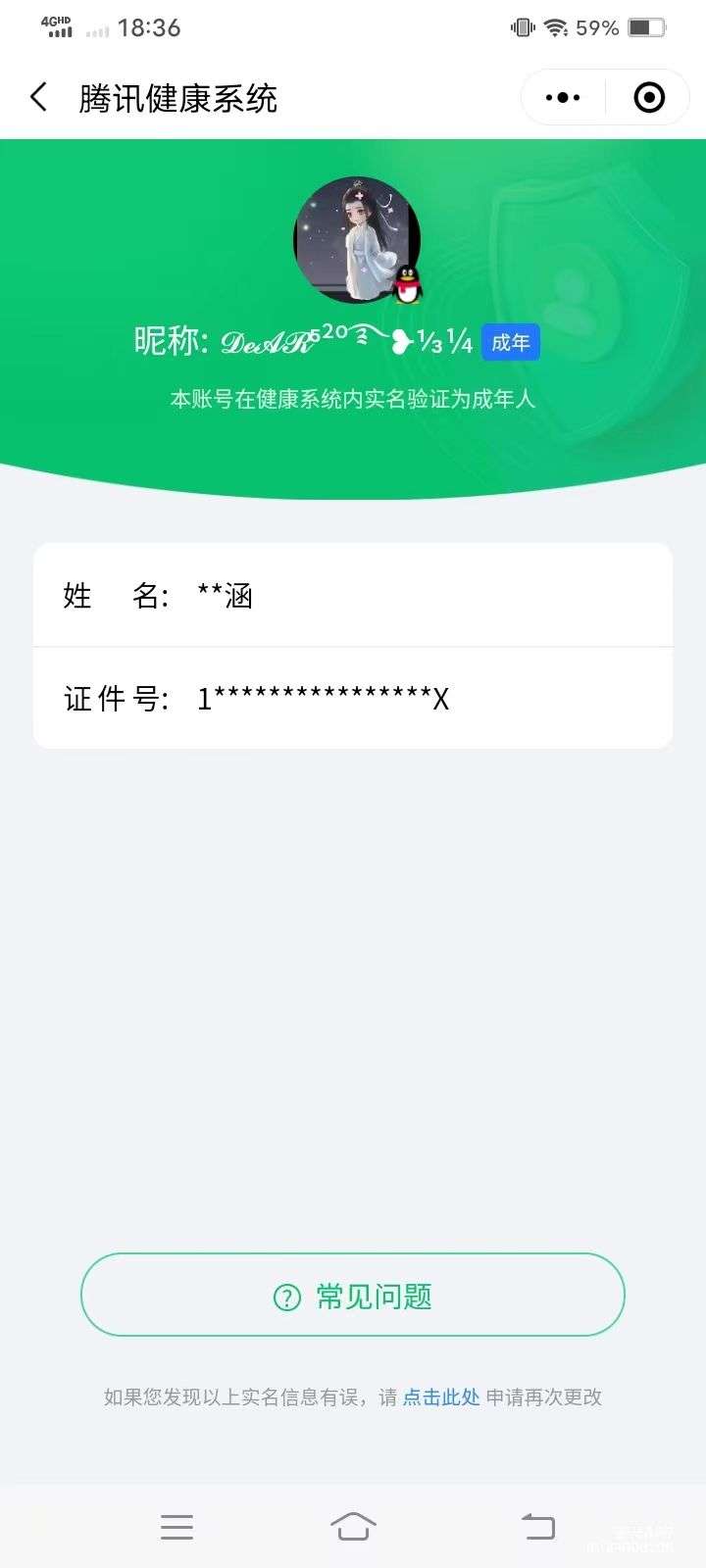Select the 成年 verification badge
The image size is (706, 1568).
[x=511, y=342]
